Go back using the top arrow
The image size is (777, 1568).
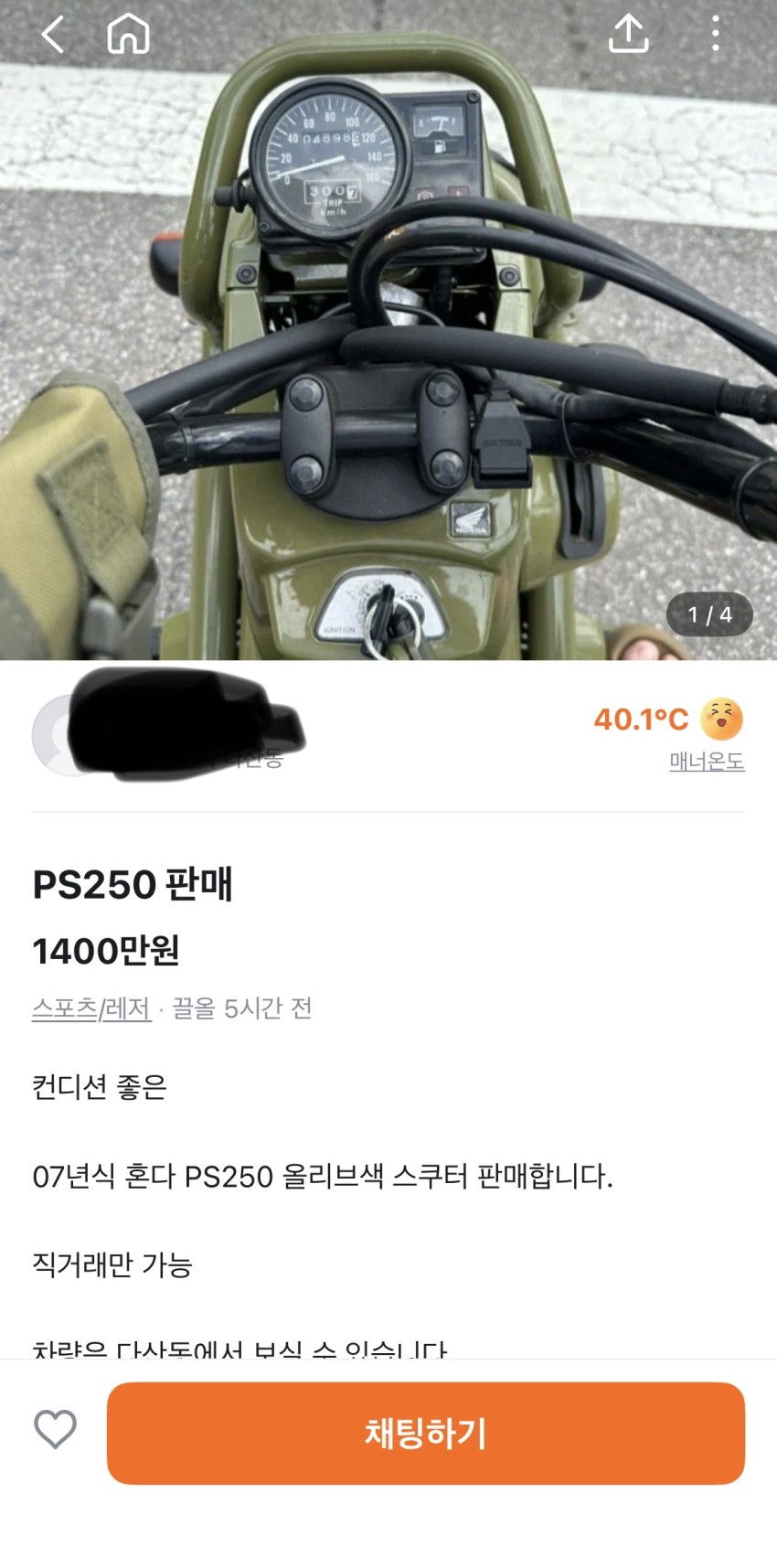(x=53, y=35)
